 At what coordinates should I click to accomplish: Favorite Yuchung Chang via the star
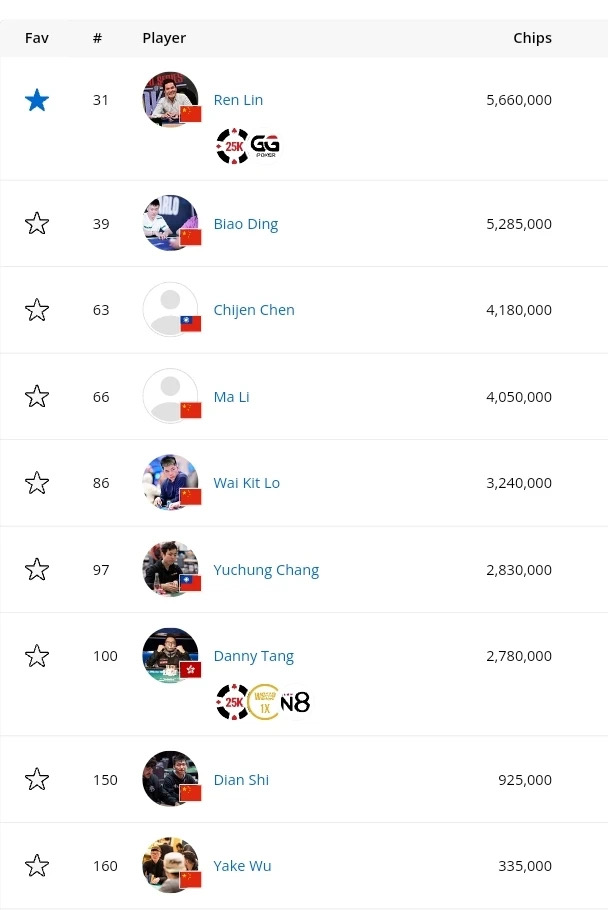(x=37, y=570)
